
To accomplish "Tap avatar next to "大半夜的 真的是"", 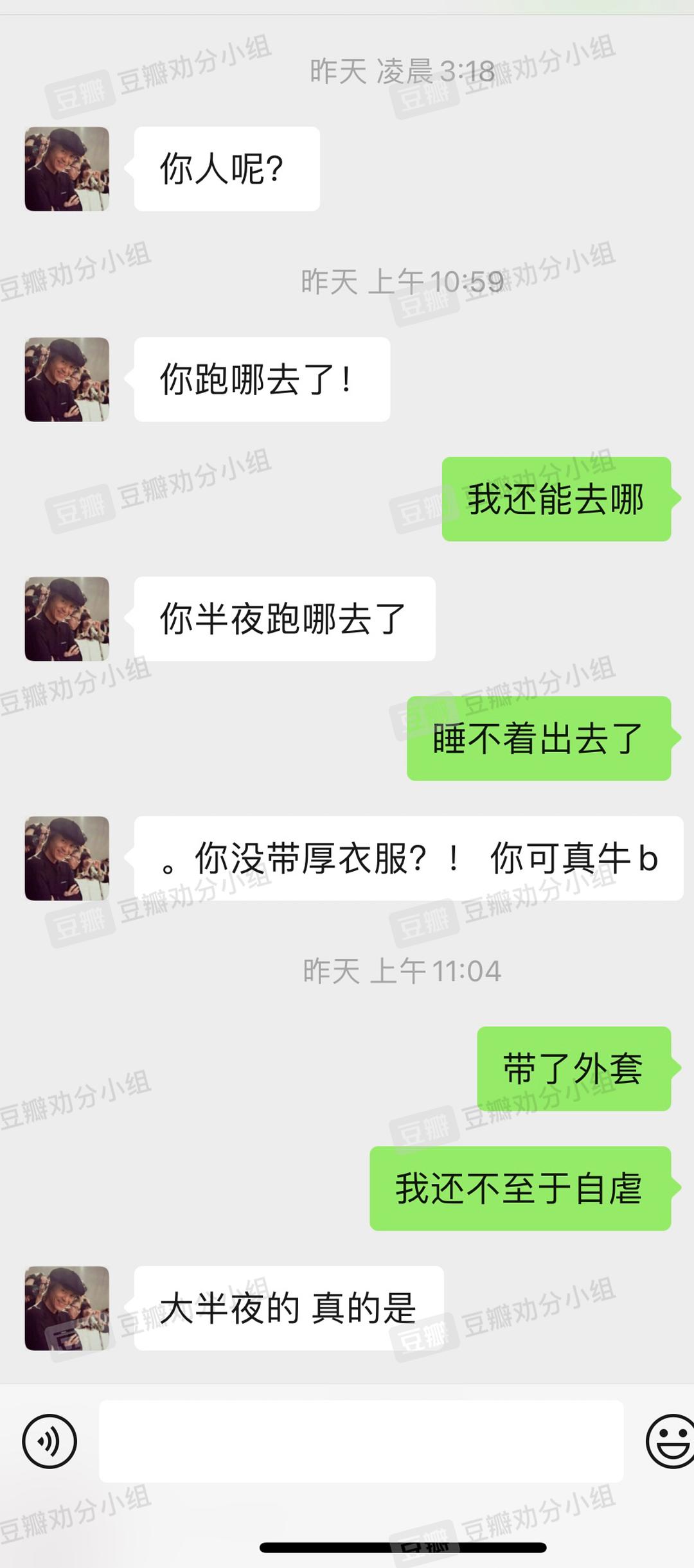I will point(67,1308).
